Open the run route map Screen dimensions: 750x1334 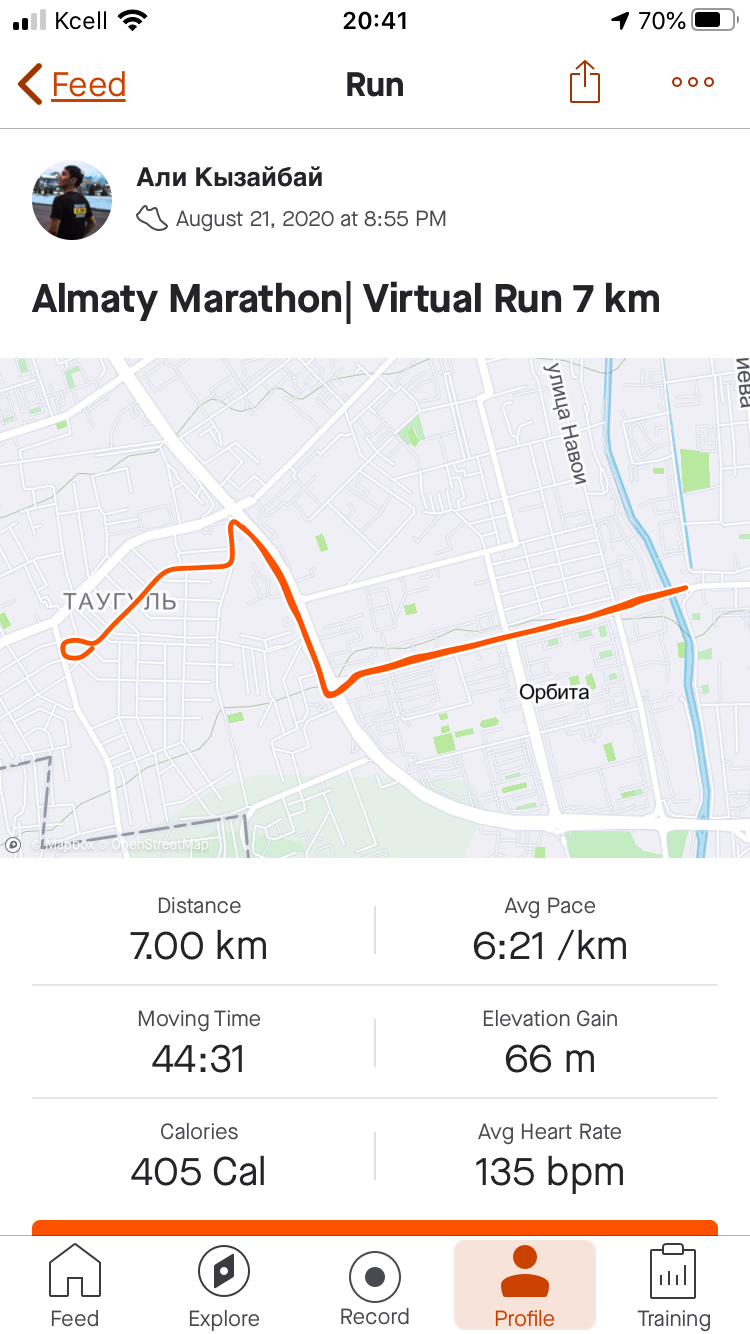tap(375, 607)
